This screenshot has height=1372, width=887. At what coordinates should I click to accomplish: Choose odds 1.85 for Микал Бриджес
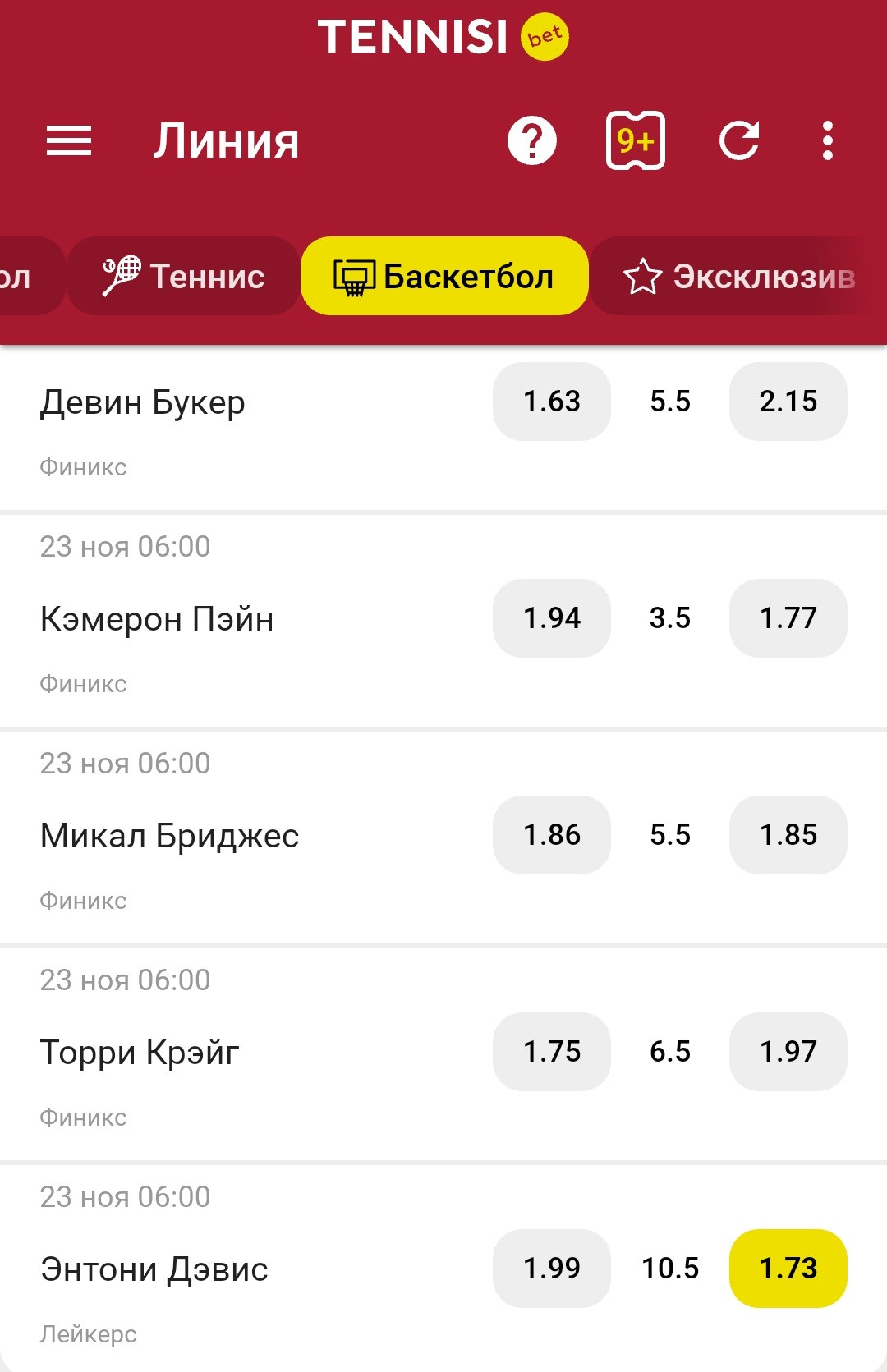click(788, 835)
